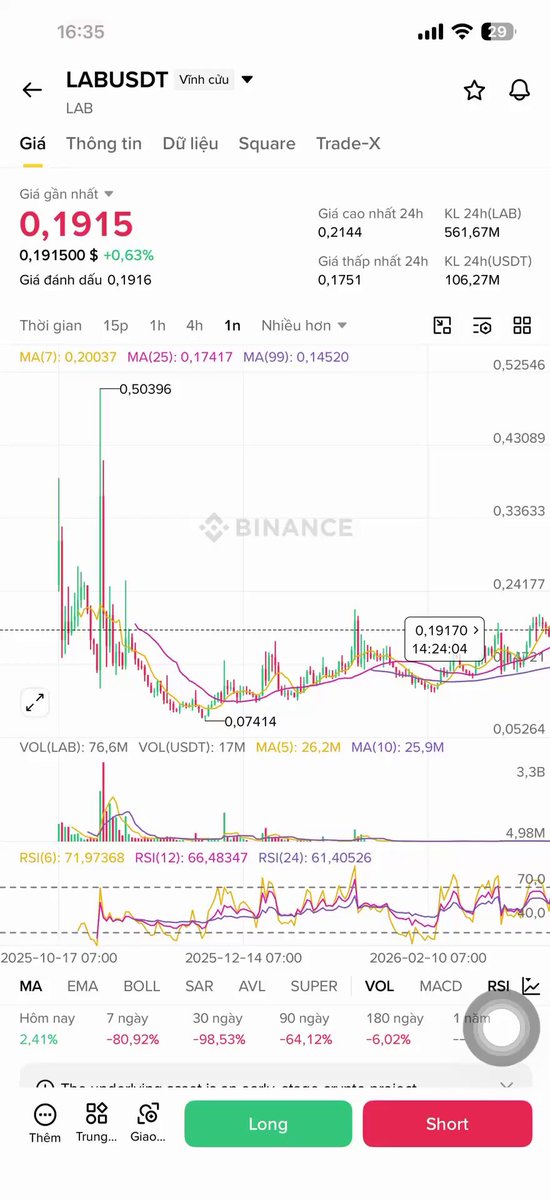
Task: Switch to the Thông tin tab
Action: pyautogui.click(x=104, y=143)
